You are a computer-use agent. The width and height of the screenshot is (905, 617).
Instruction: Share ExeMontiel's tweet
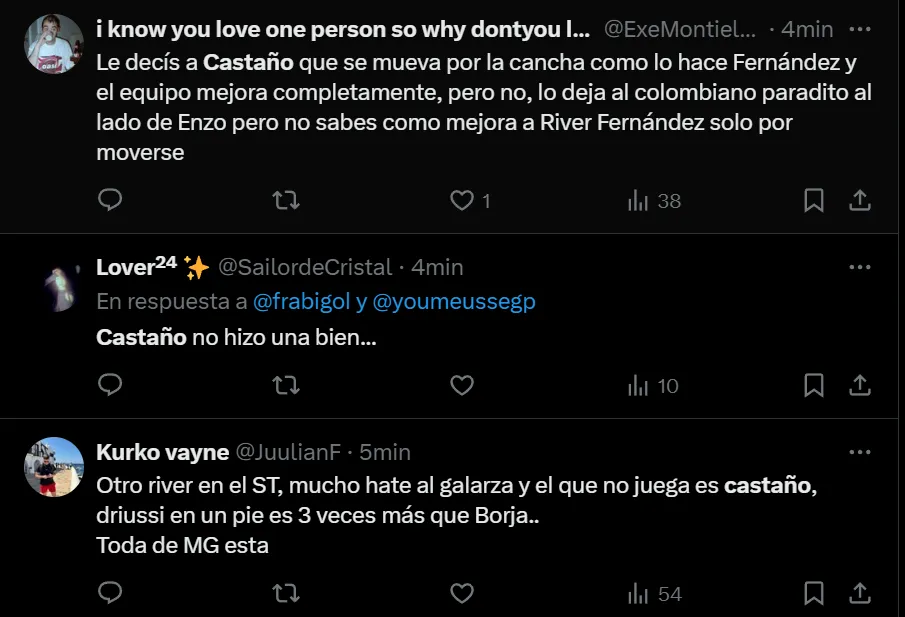click(x=859, y=200)
